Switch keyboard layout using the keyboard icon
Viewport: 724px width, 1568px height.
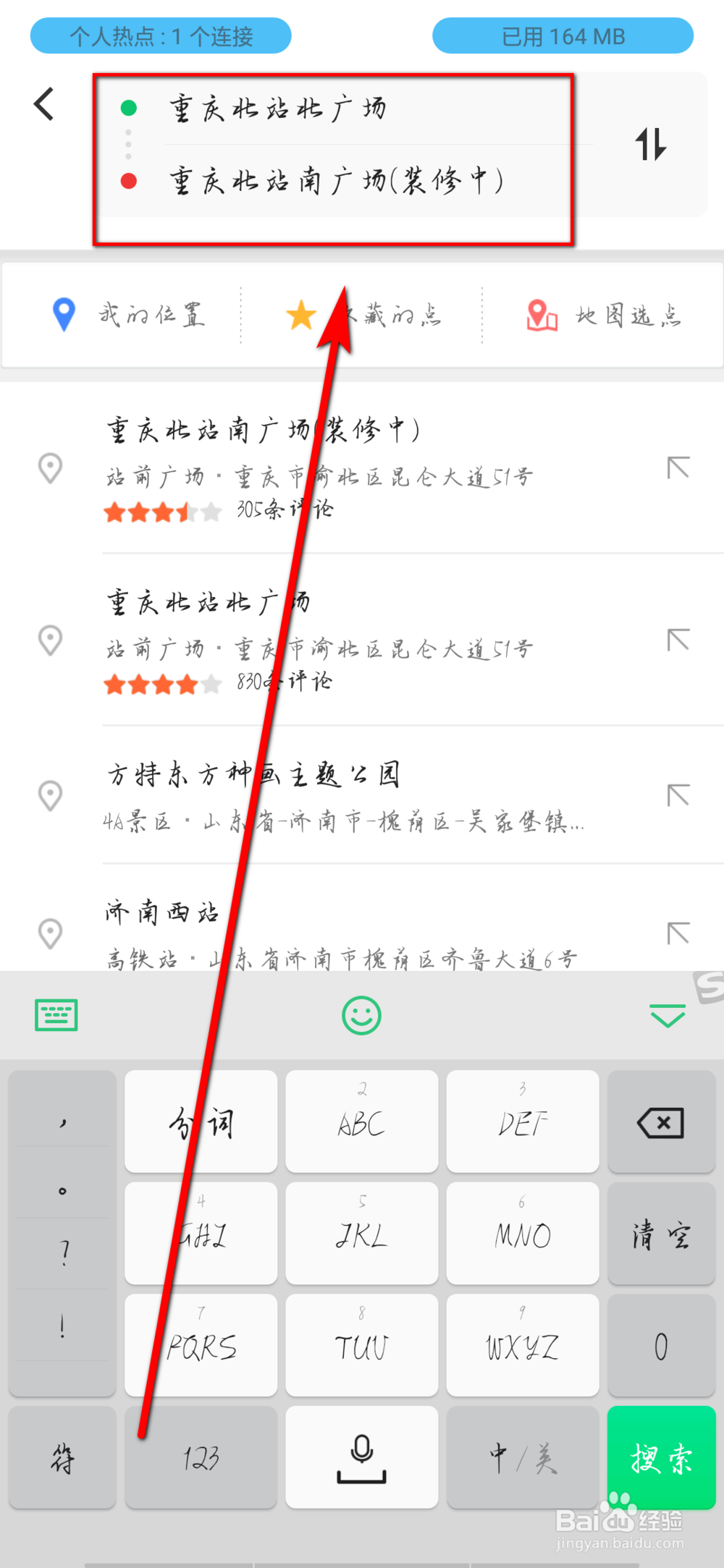click(x=55, y=1014)
